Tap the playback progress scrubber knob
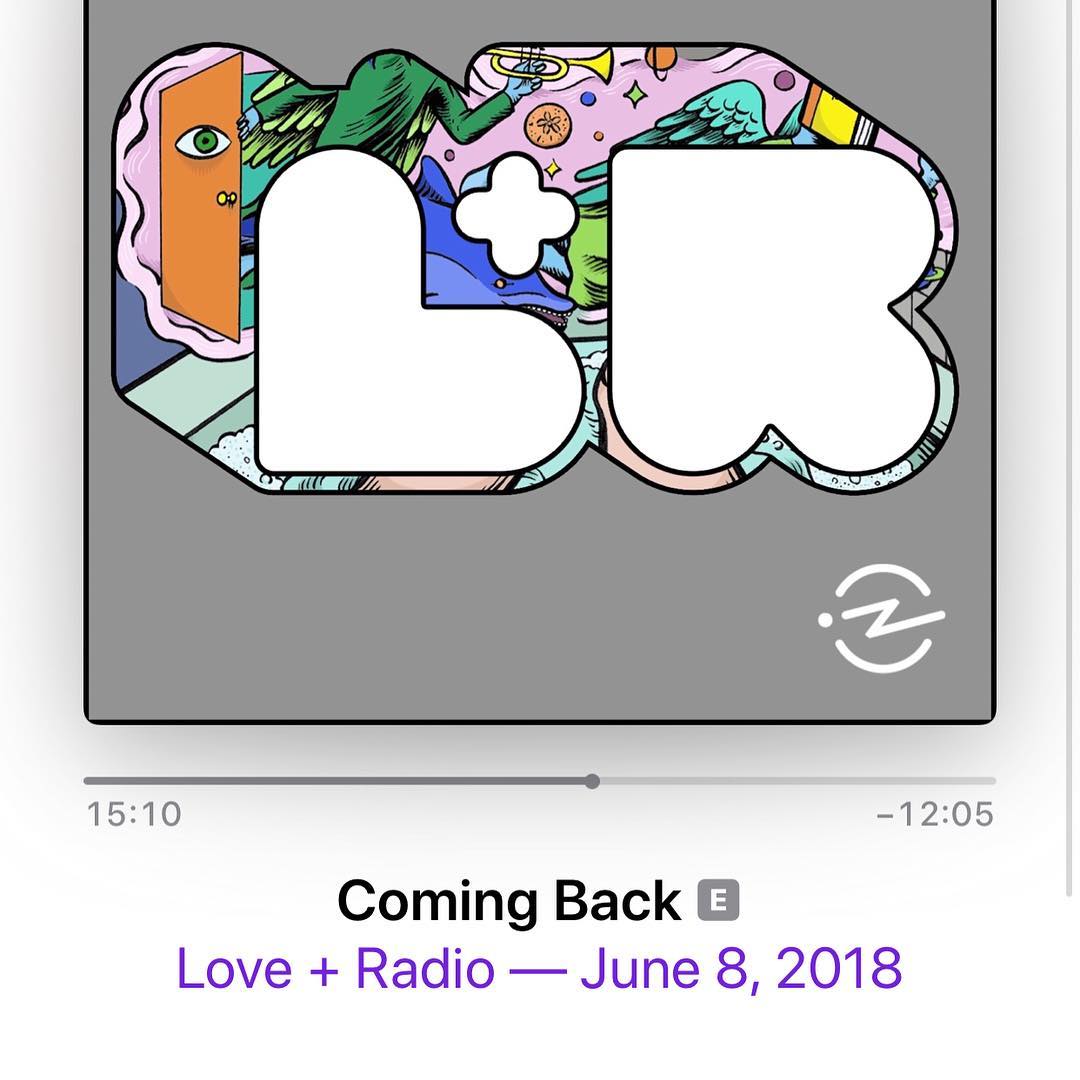 click(x=592, y=781)
